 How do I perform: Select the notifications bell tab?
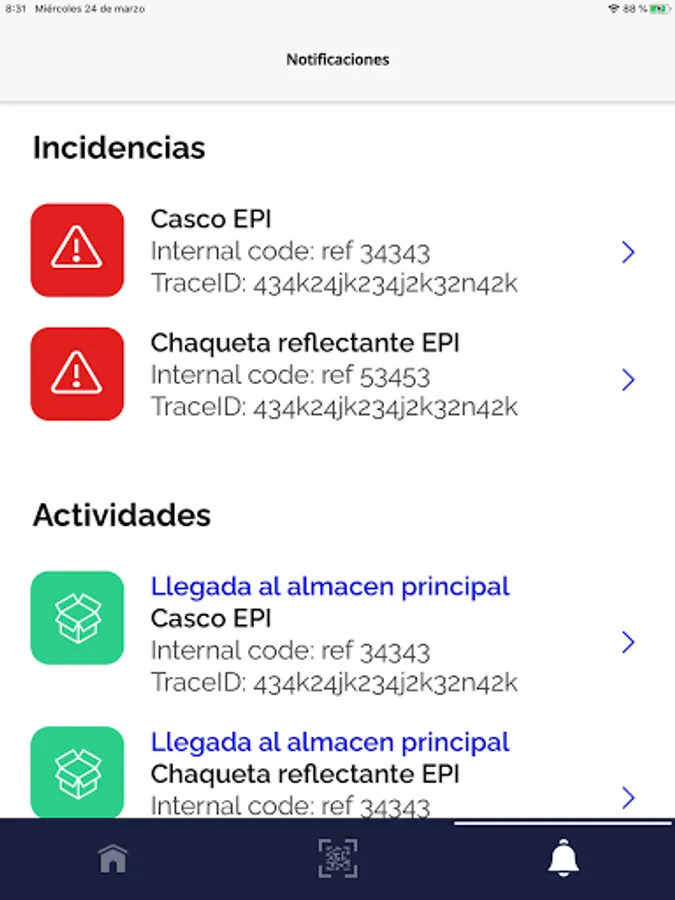click(564, 859)
